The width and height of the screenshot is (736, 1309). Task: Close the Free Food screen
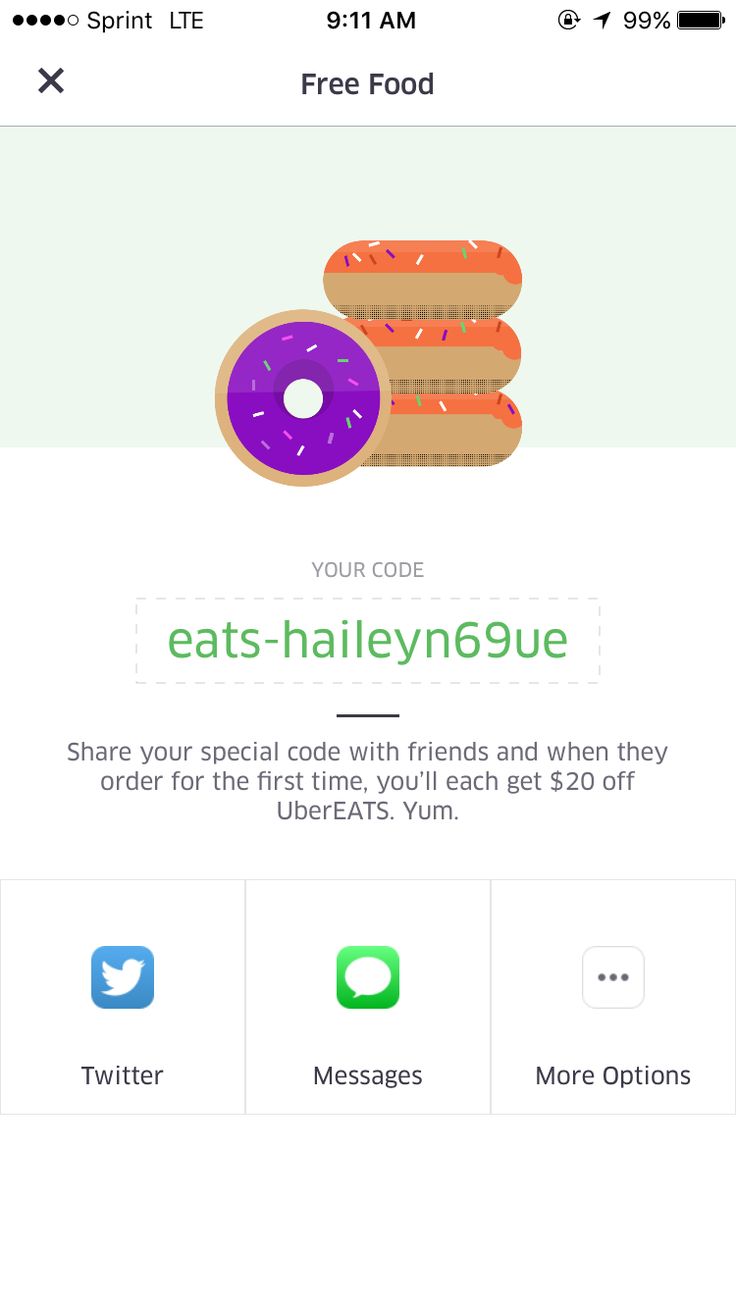click(51, 81)
